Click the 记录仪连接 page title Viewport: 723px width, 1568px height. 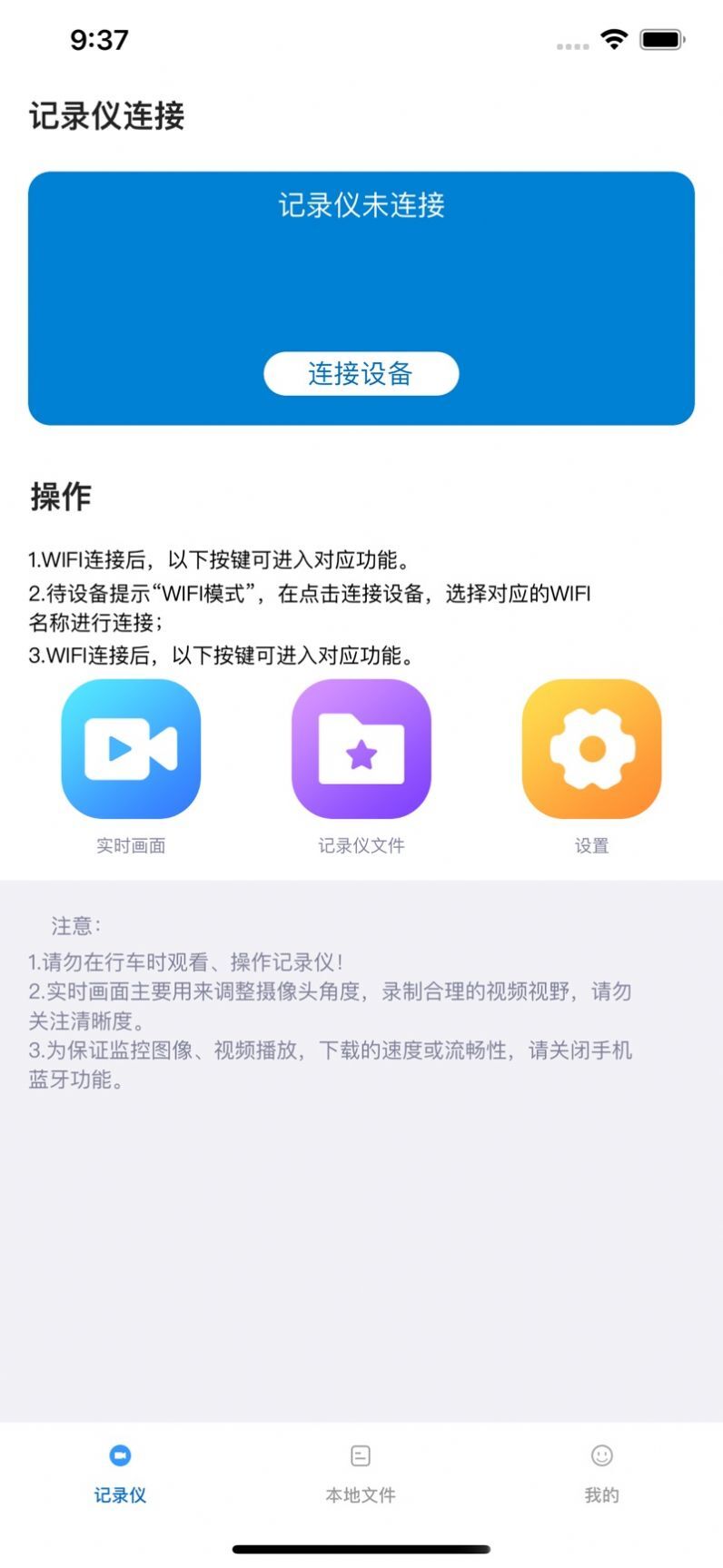[108, 116]
